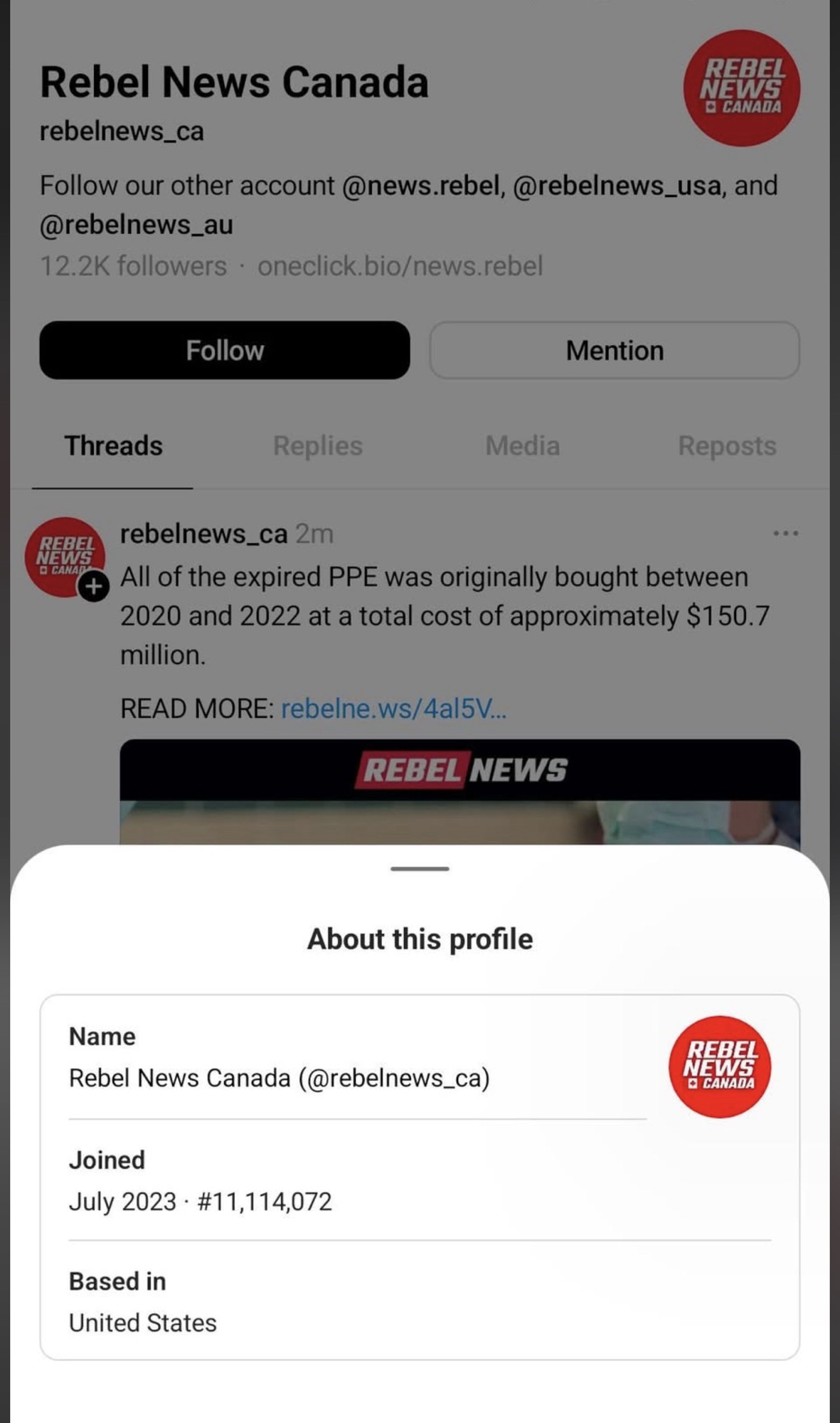Follow Rebel News Canada

pyautogui.click(x=224, y=350)
